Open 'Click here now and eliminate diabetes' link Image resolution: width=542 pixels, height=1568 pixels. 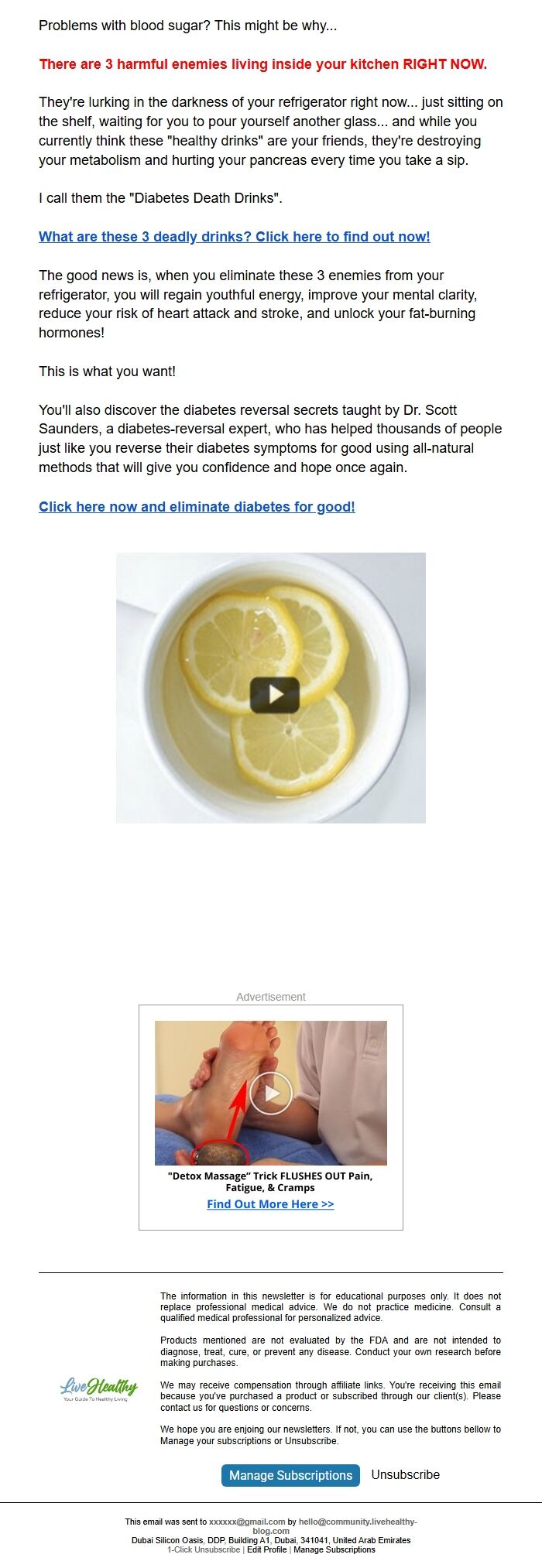point(197,507)
